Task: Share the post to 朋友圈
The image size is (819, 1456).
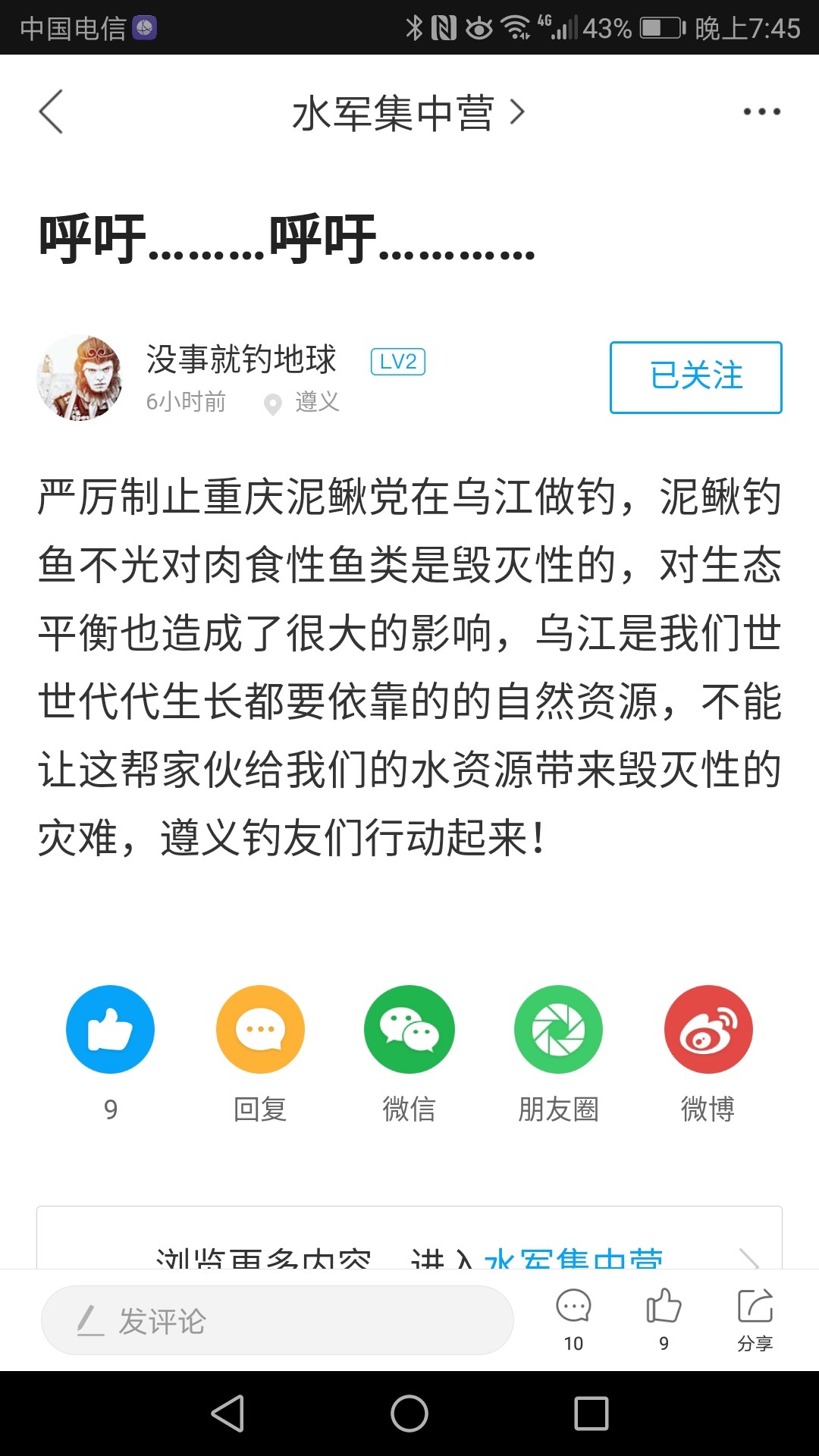Action: click(x=558, y=1029)
